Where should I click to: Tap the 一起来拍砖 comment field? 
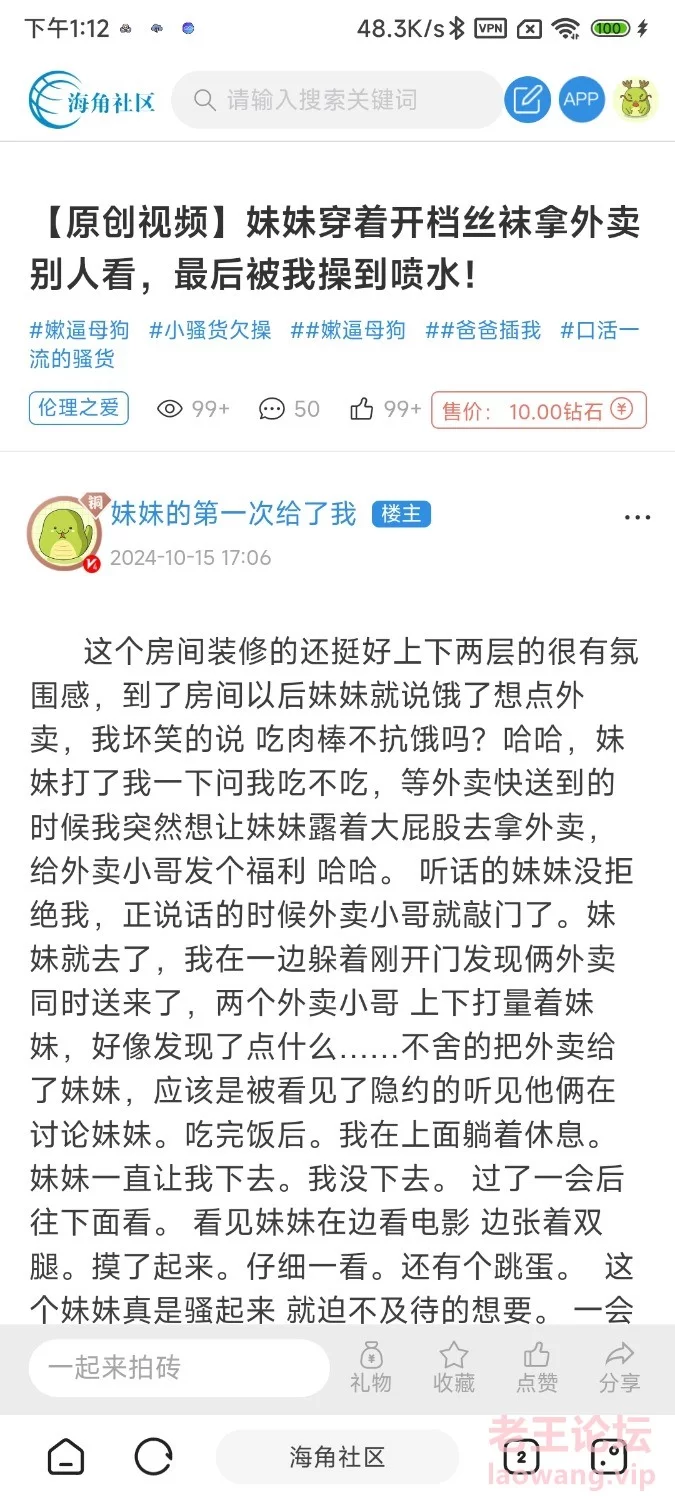[179, 1368]
